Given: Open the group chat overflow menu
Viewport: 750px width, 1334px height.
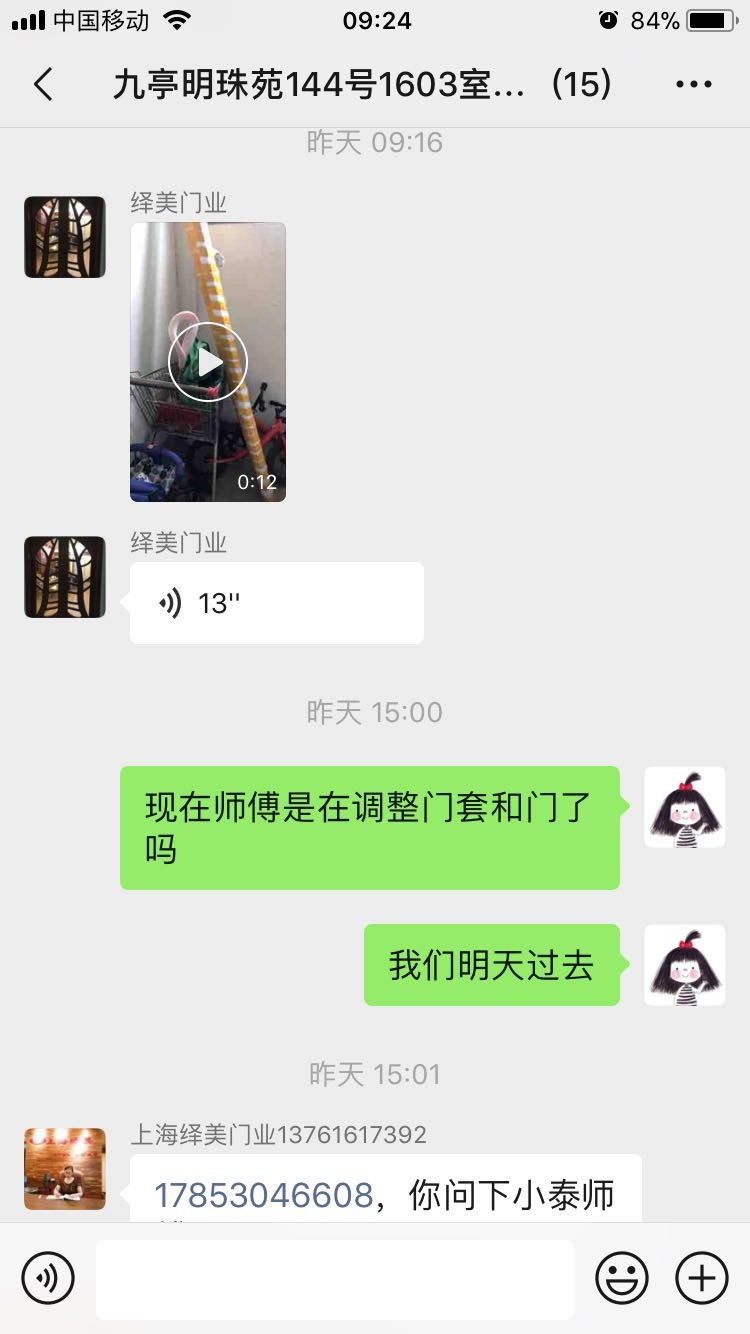Looking at the screenshot, I should [x=693, y=85].
